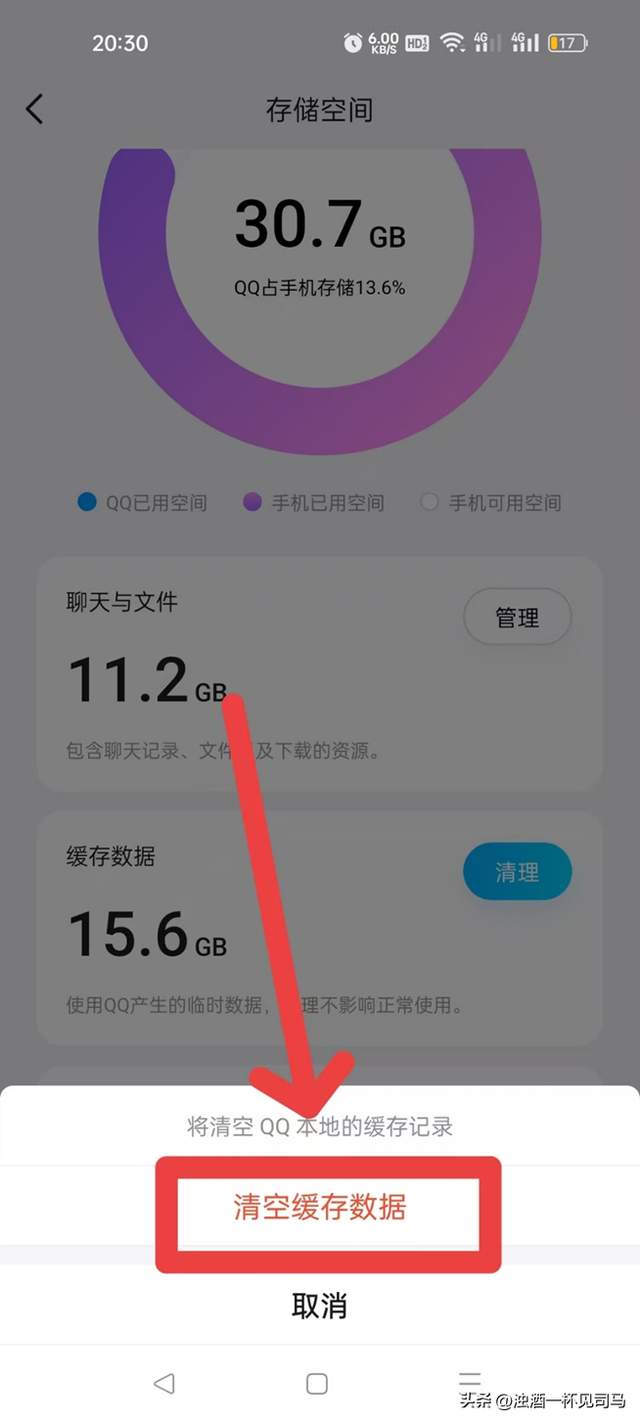
Task: Tap 清理 for 缓存数据
Action: (517, 872)
